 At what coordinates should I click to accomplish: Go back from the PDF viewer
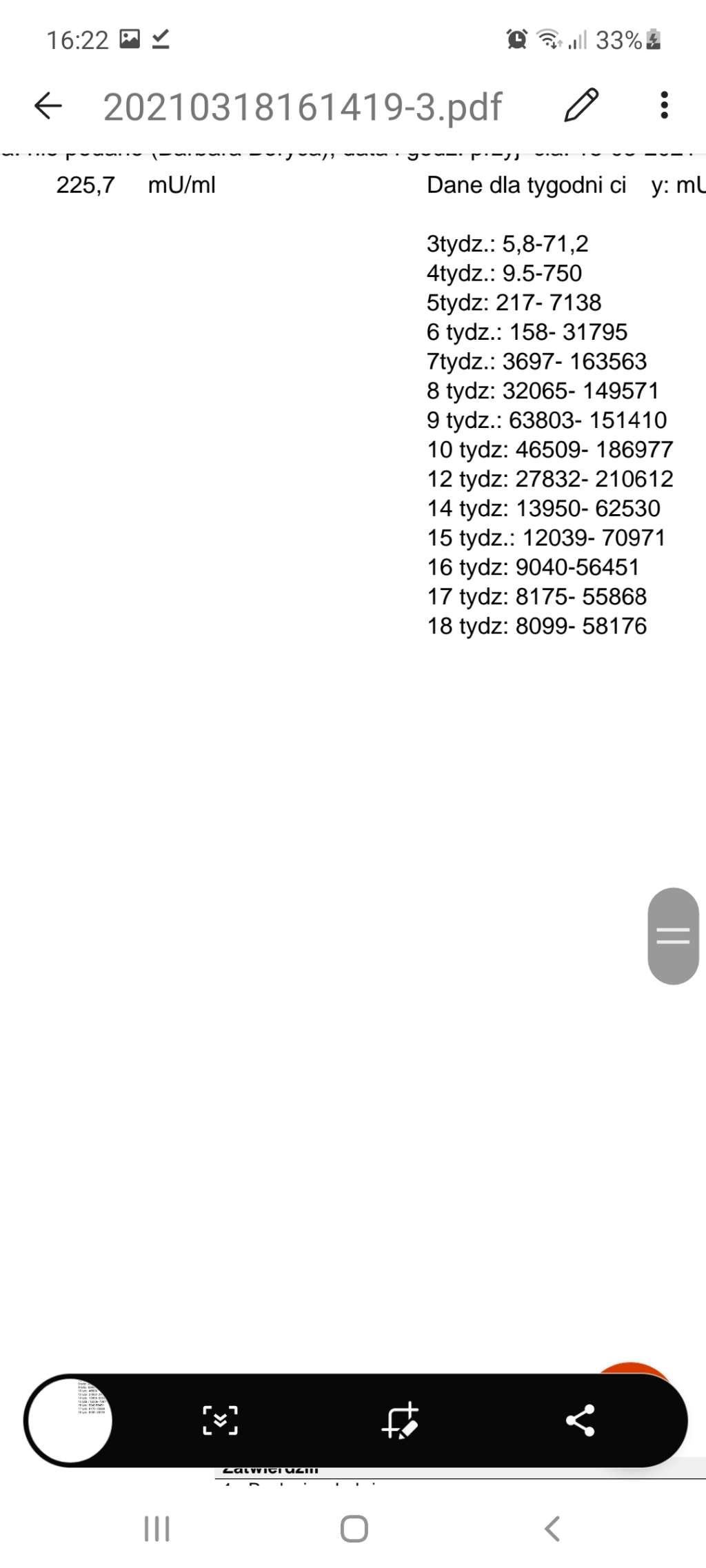tap(48, 105)
